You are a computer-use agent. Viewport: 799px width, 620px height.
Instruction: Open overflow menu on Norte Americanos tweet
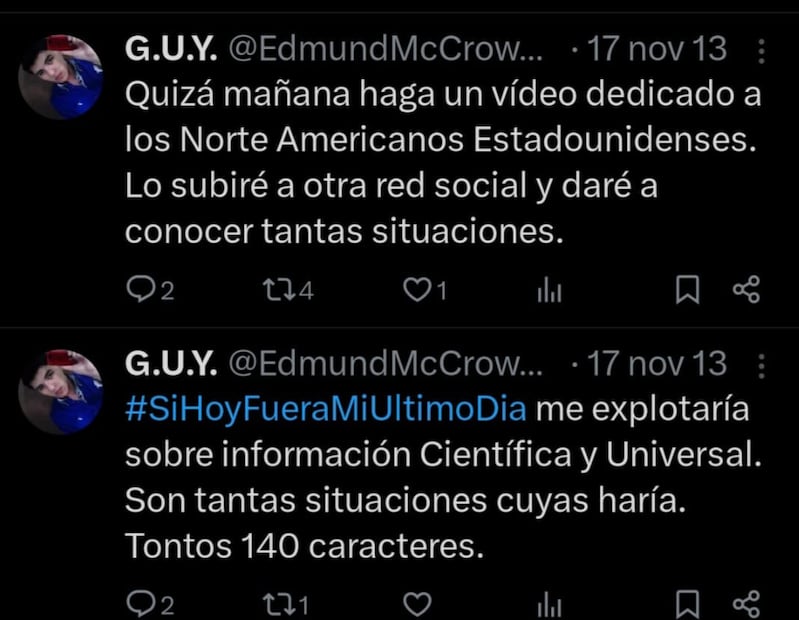tap(762, 50)
